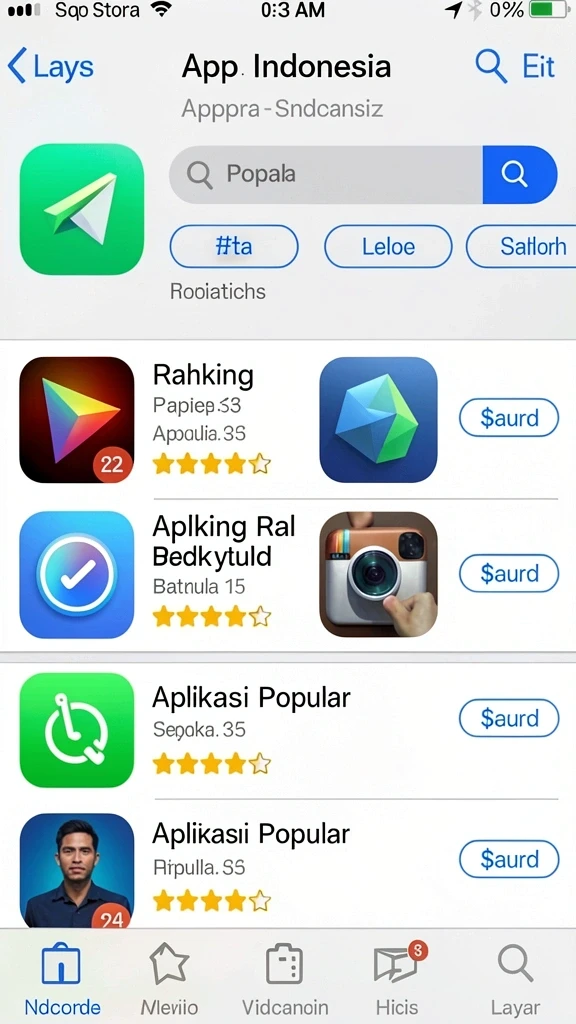Tap the $aurd button beside the camera icon
576x1024 pixels.
click(x=509, y=573)
